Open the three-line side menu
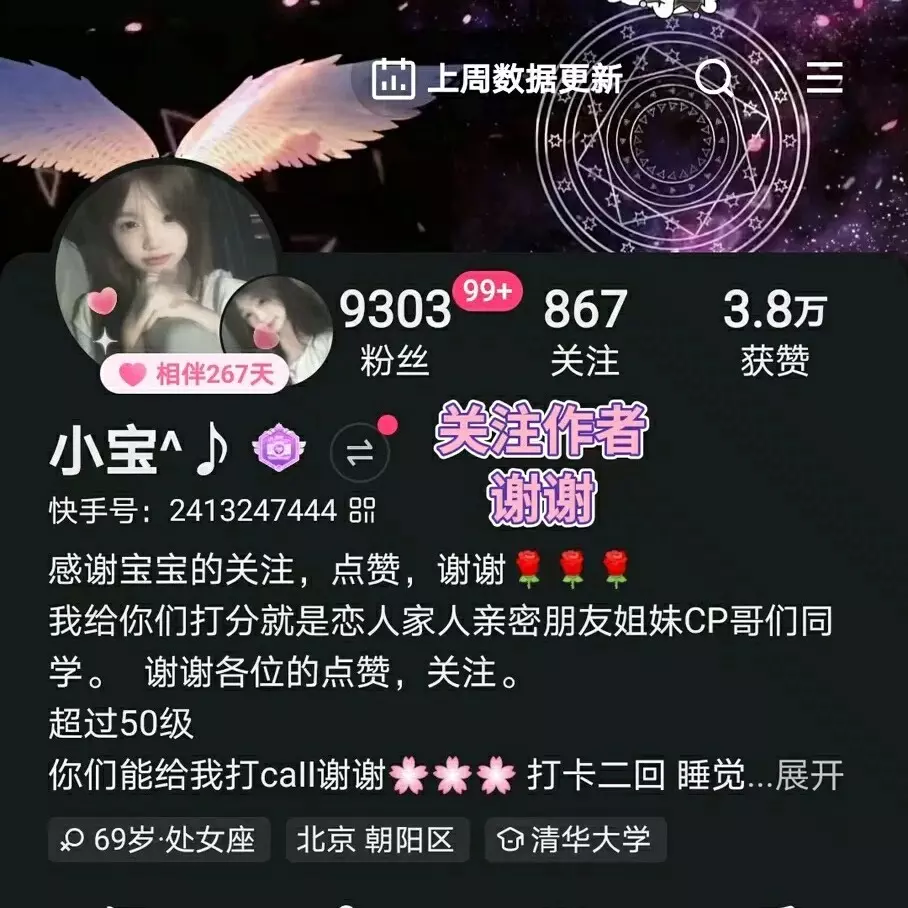 point(825,77)
